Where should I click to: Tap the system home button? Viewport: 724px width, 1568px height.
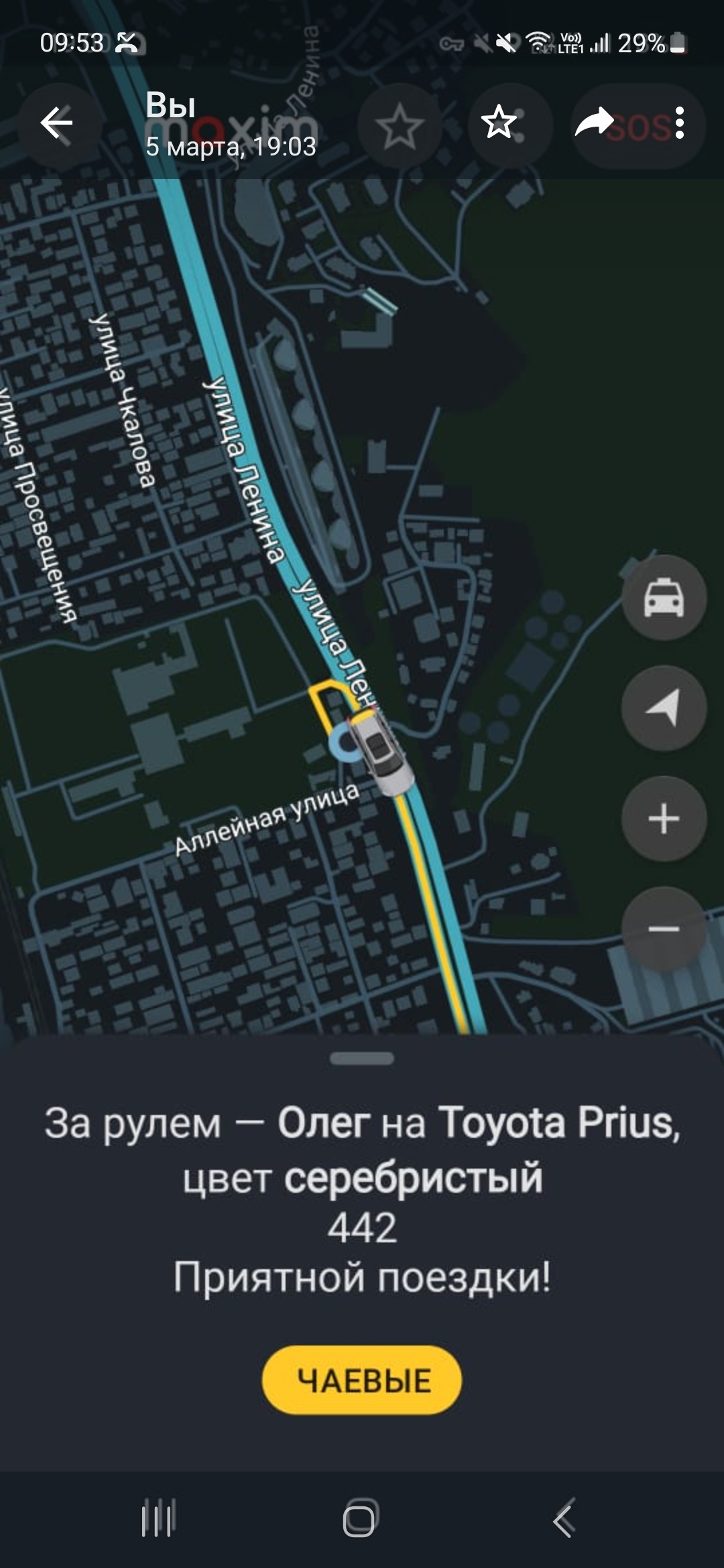pyautogui.click(x=360, y=1518)
